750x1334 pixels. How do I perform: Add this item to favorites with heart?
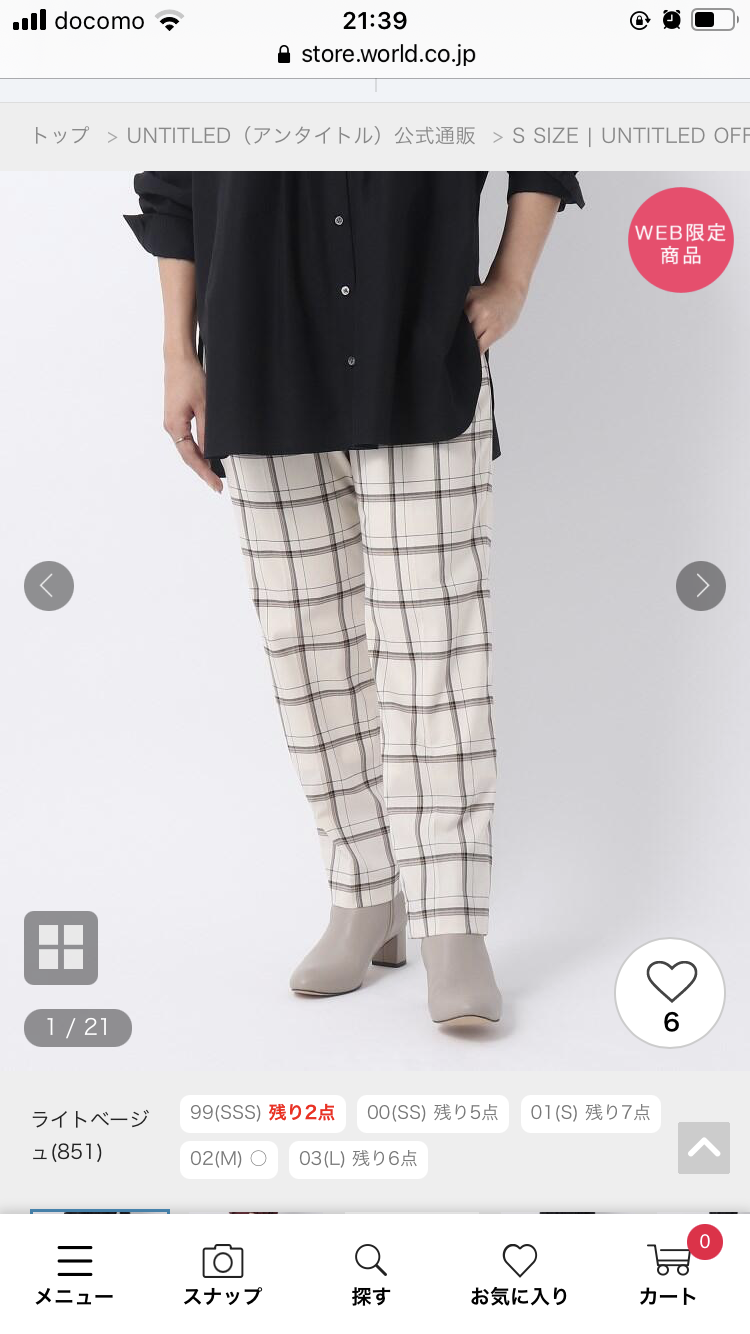(x=670, y=992)
